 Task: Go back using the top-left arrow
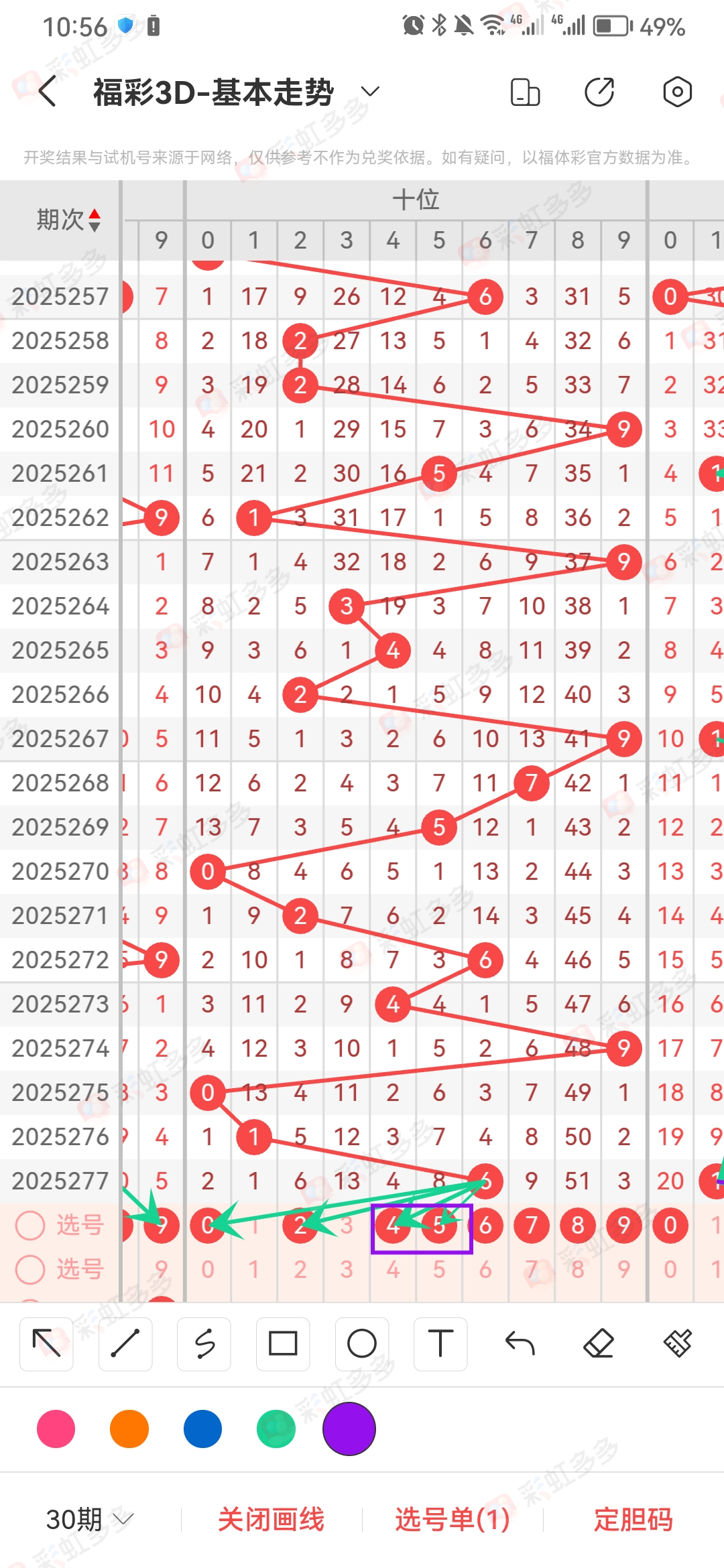pyautogui.click(x=47, y=92)
